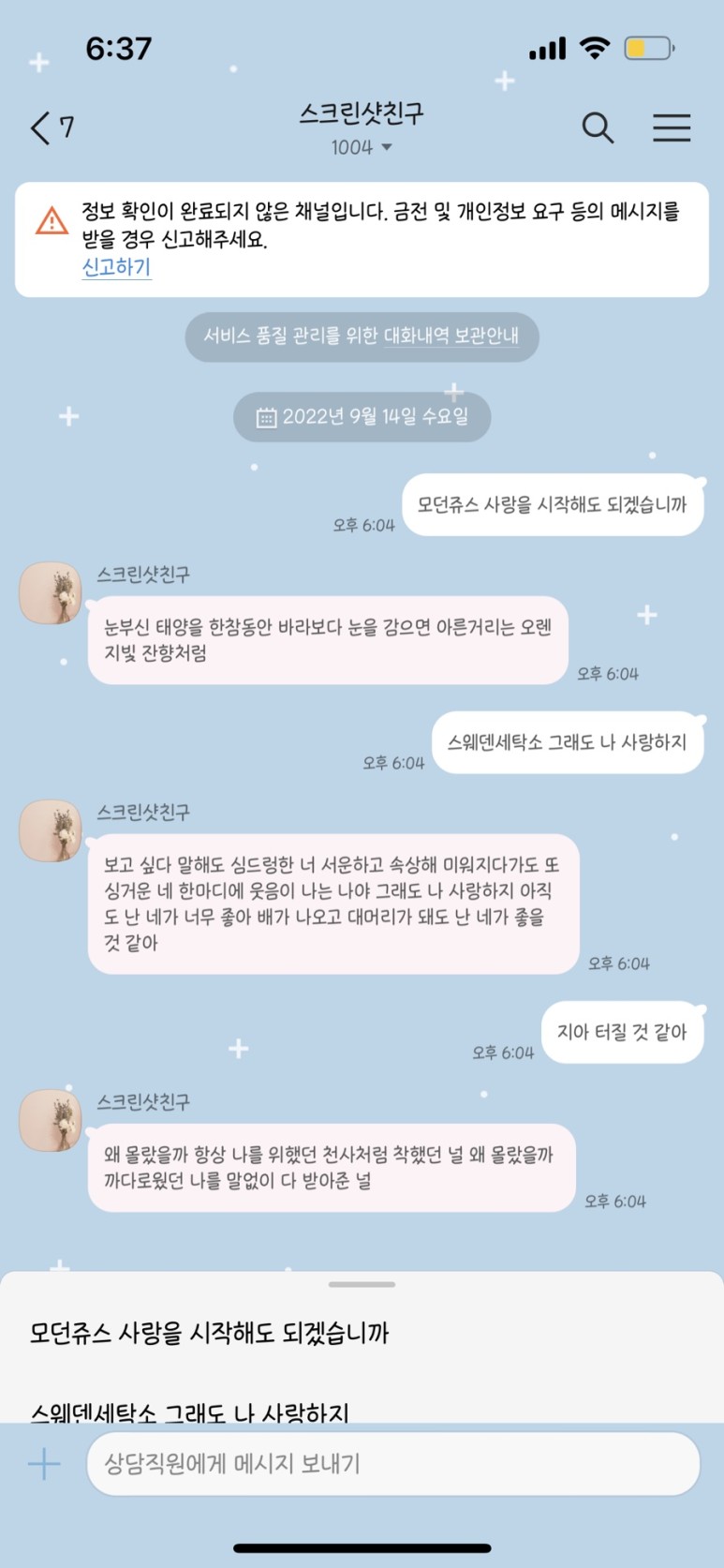Tap the 신고하기 report link

[116, 267]
